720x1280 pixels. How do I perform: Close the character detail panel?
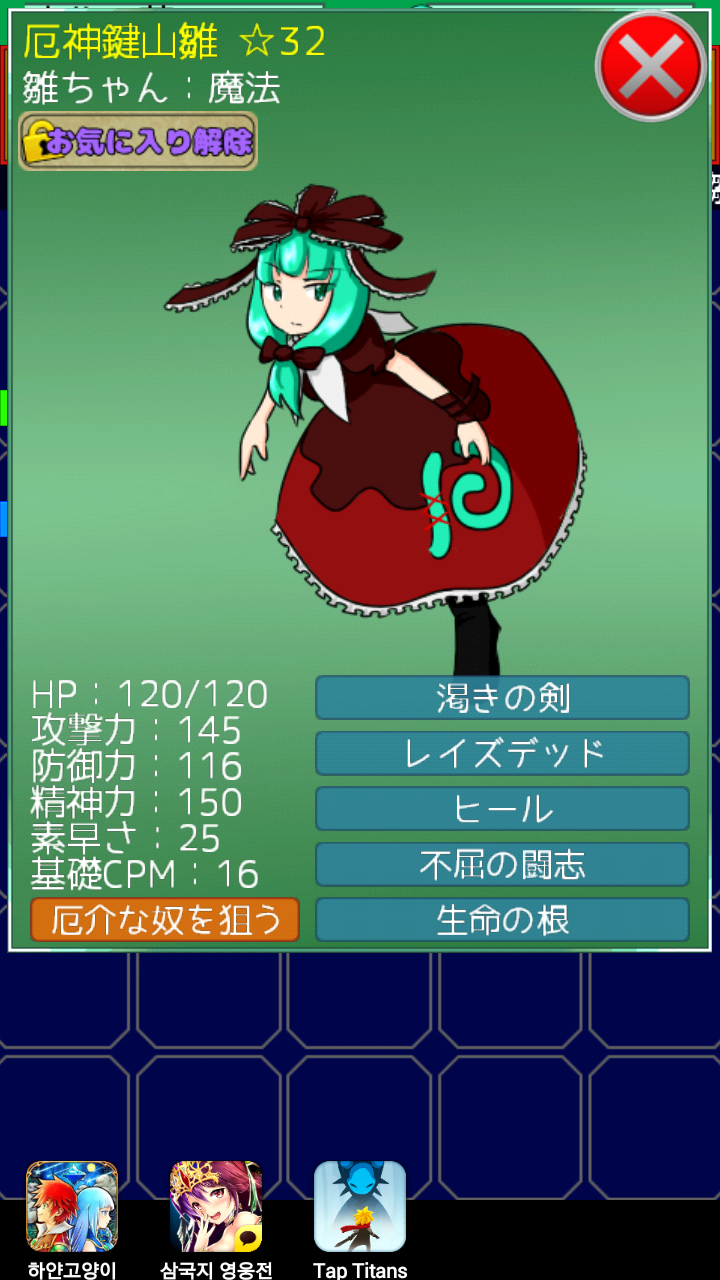click(x=650, y=66)
